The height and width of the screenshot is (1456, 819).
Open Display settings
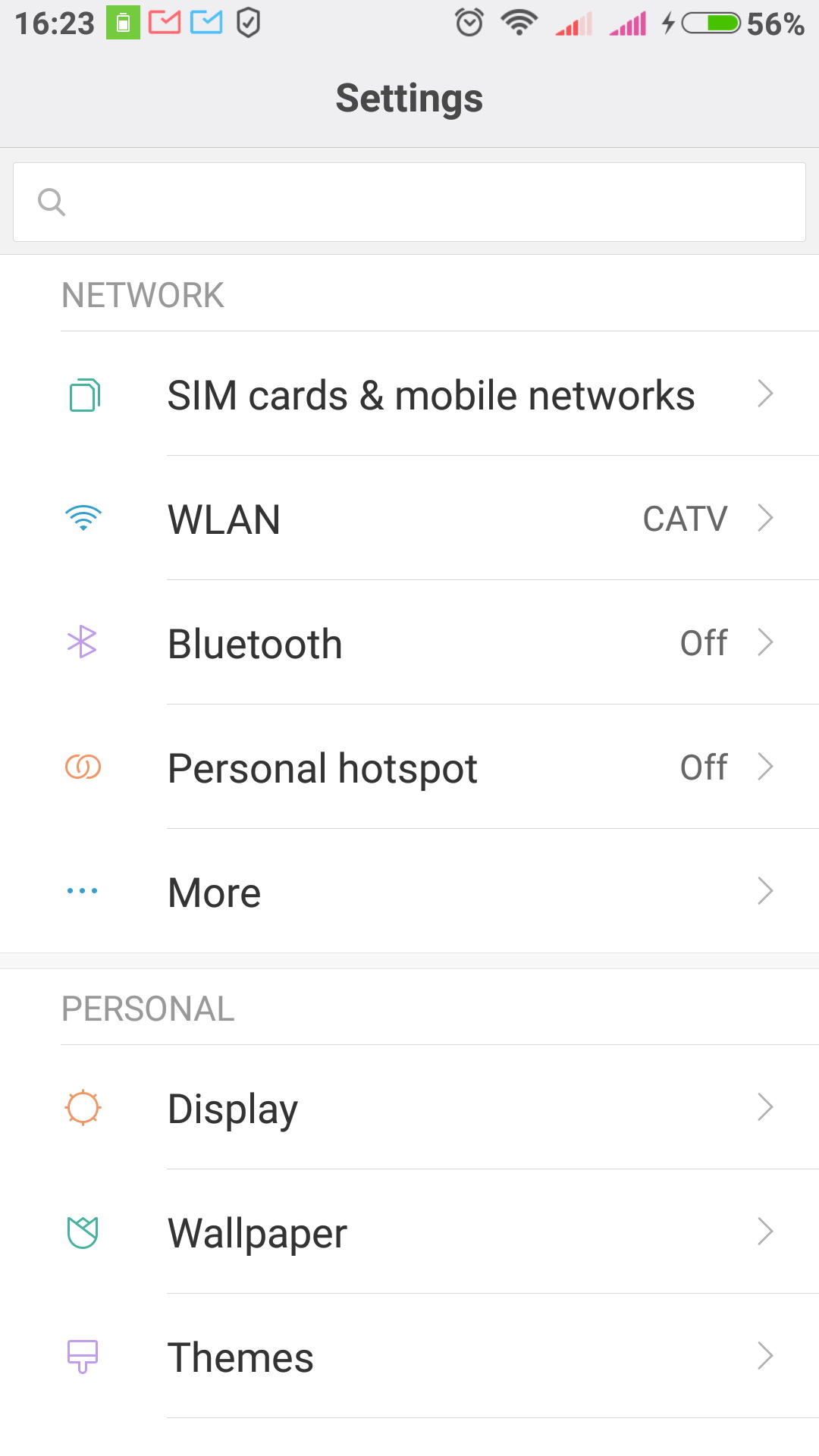pyautogui.click(x=409, y=1108)
